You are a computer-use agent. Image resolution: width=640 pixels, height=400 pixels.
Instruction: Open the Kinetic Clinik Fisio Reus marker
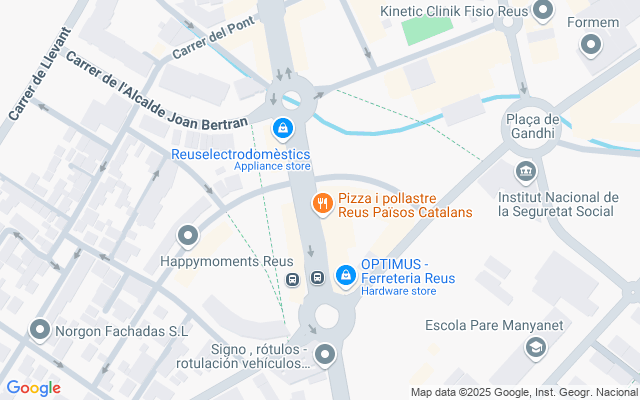tap(544, 12)
